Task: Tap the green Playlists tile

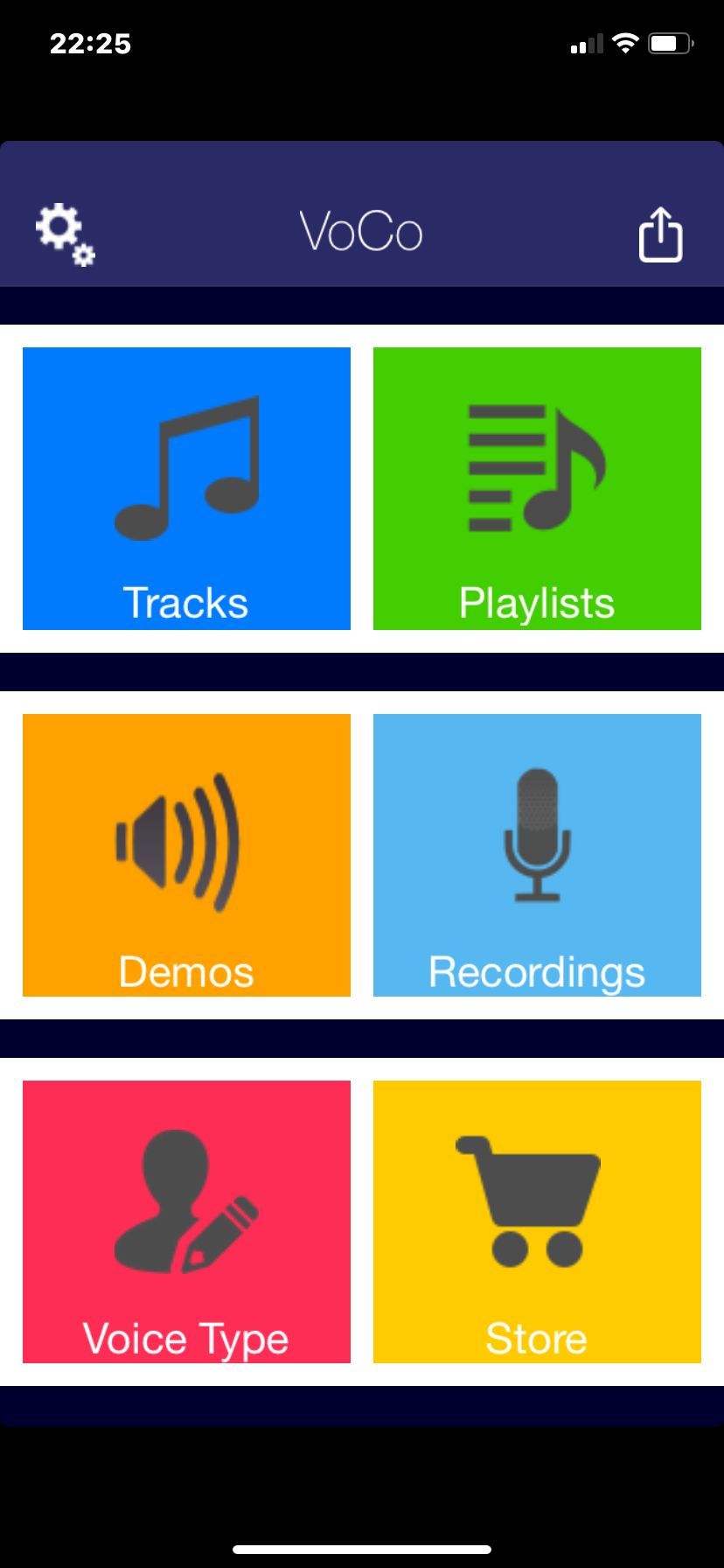Action: tap(536, 488)
